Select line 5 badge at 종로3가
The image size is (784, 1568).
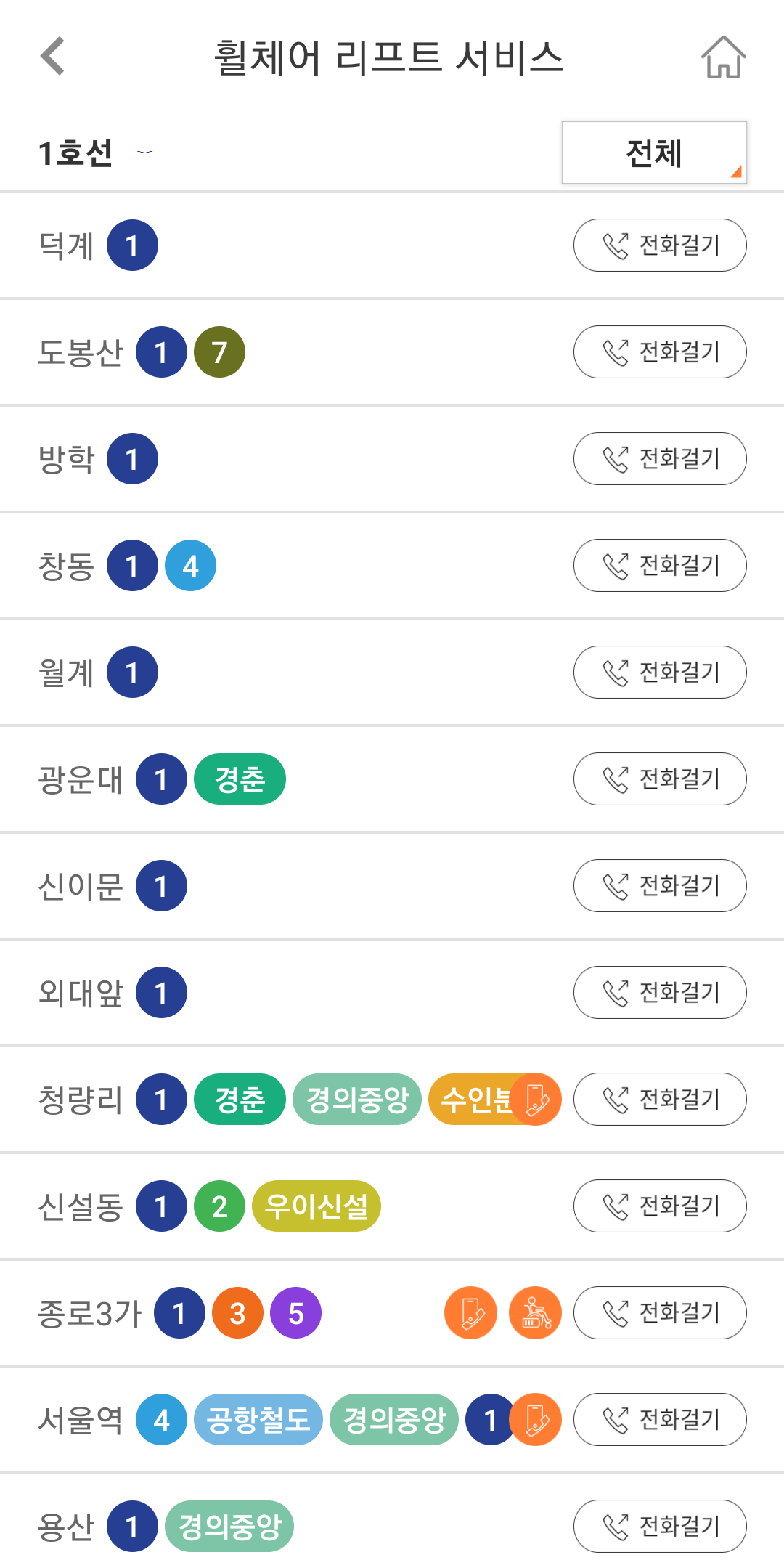294,1312
